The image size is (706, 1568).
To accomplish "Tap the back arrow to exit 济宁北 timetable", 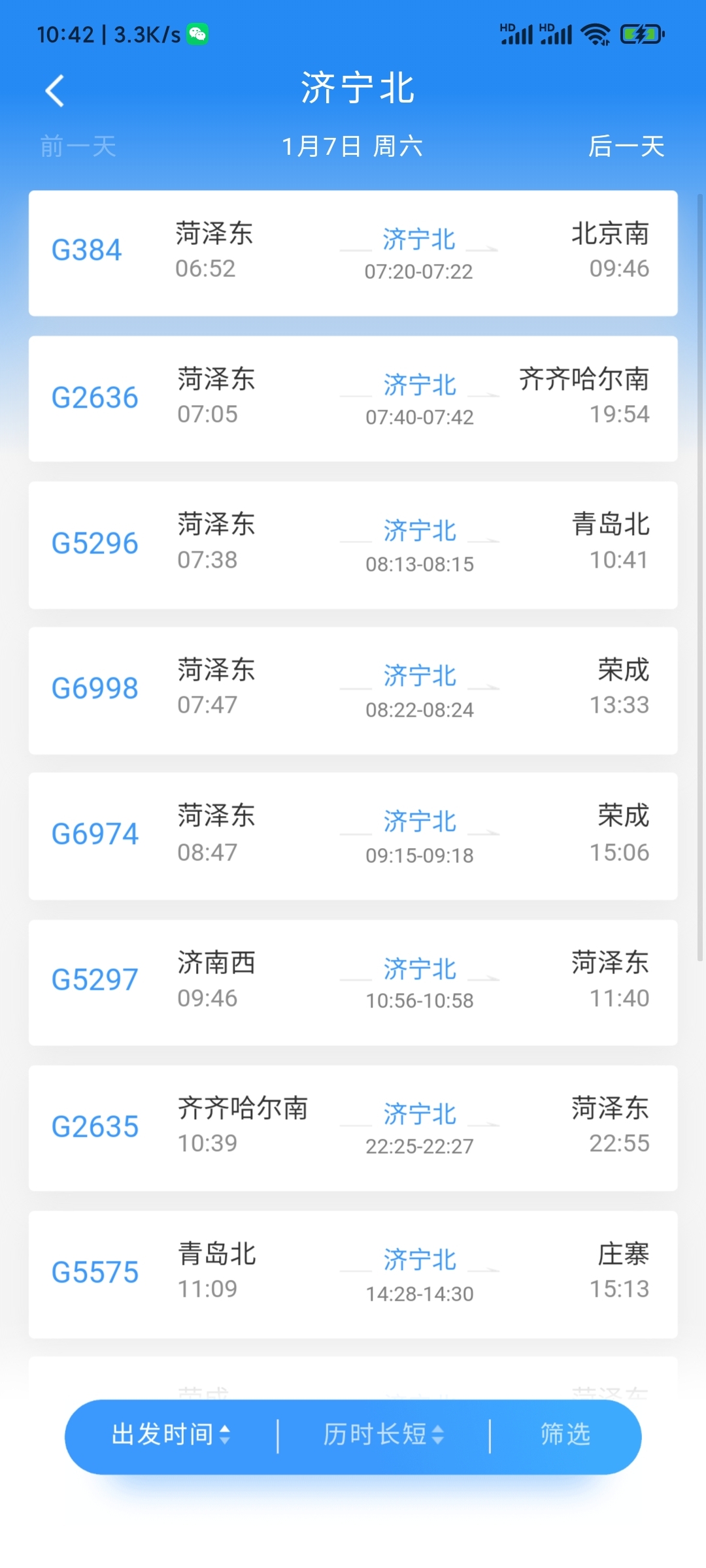I will coord(56,90).
